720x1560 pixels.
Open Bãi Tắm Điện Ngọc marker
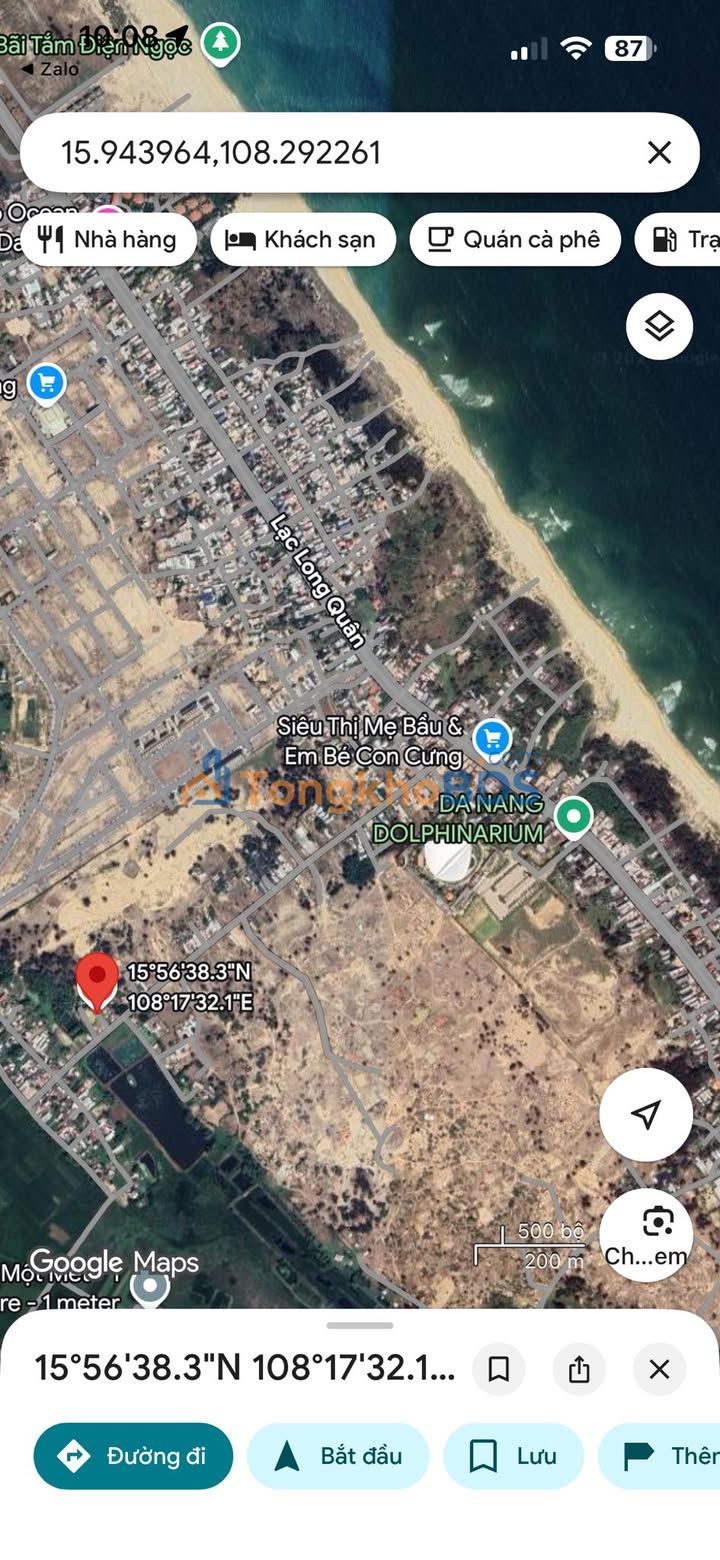pyautogui.click(x=220, y=43)
